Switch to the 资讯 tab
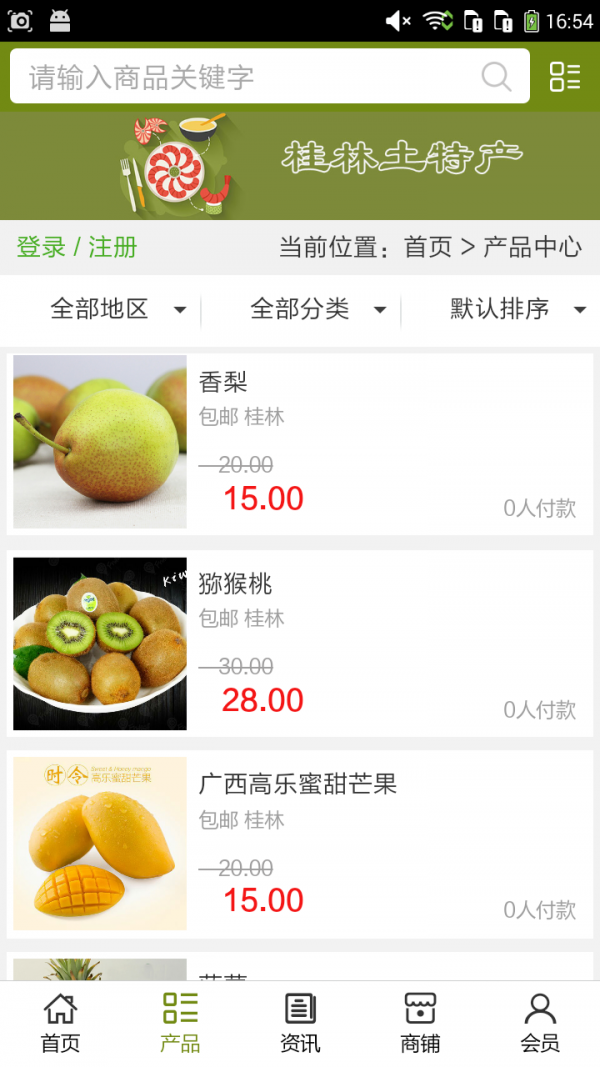The height and width of the screenshot is (1067, 600). point(300,1023)
